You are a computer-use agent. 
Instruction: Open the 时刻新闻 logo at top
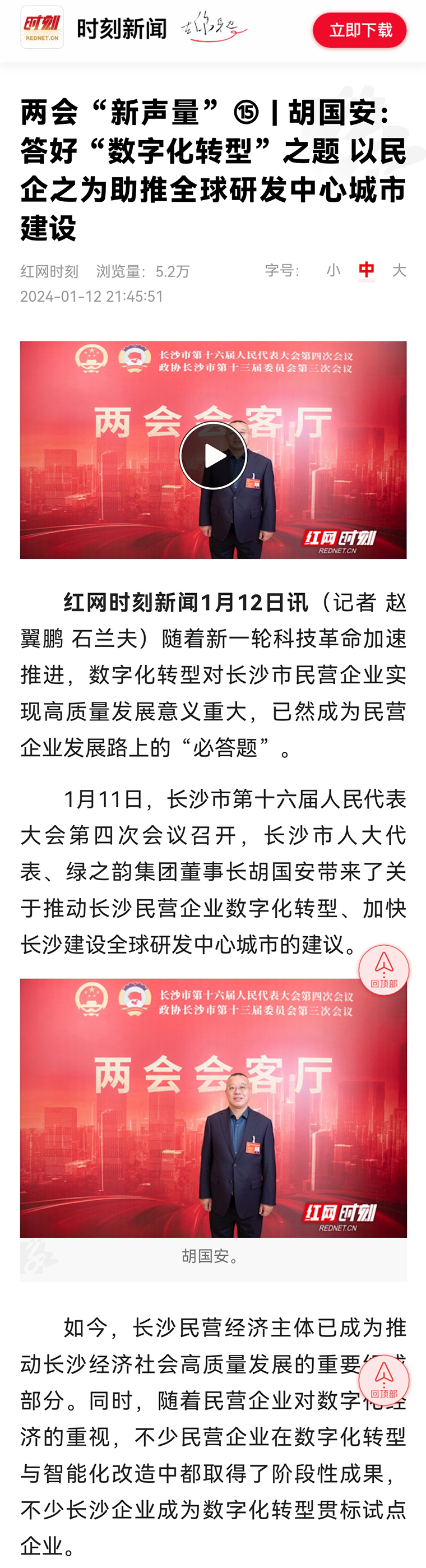(42, 28)
